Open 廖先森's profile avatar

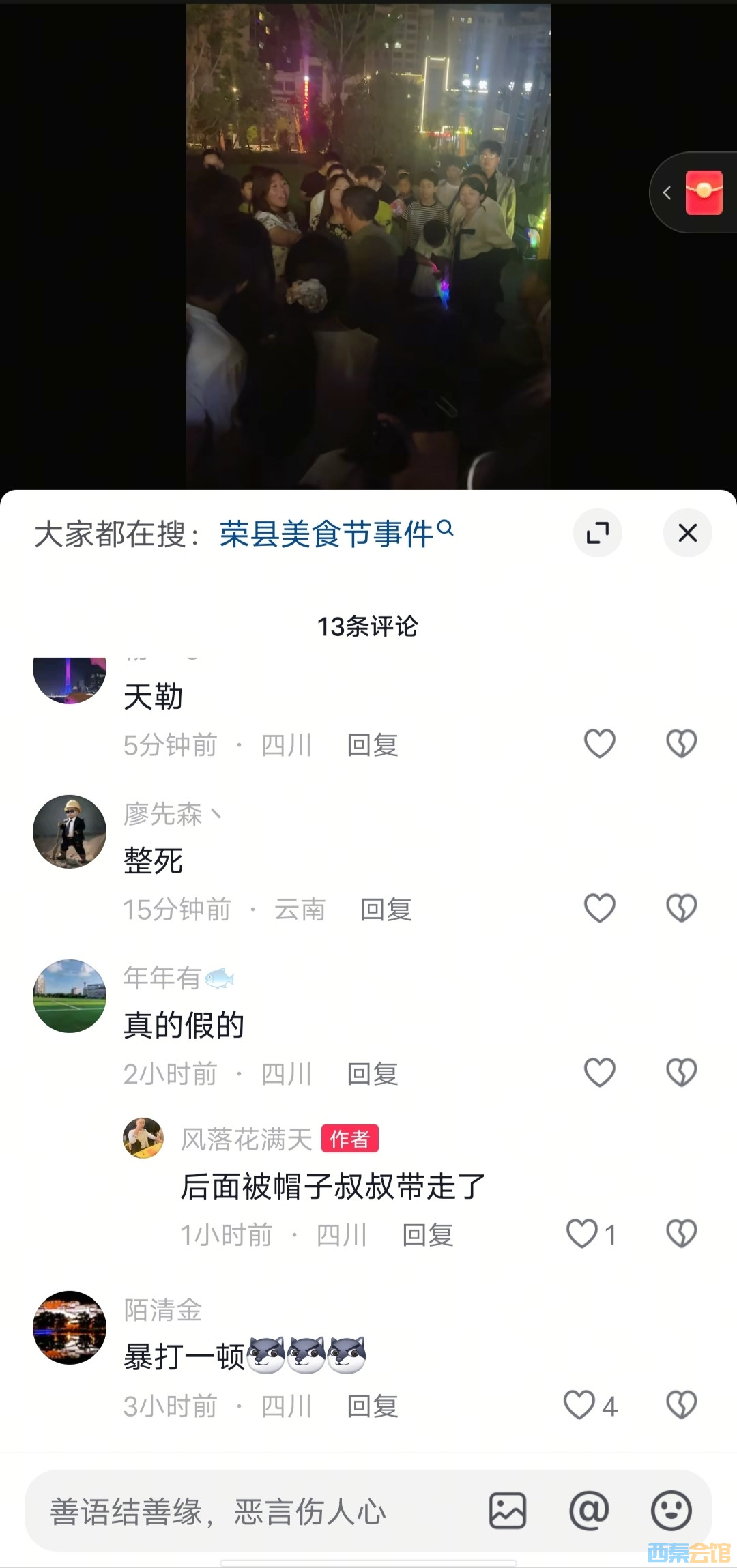70,832
